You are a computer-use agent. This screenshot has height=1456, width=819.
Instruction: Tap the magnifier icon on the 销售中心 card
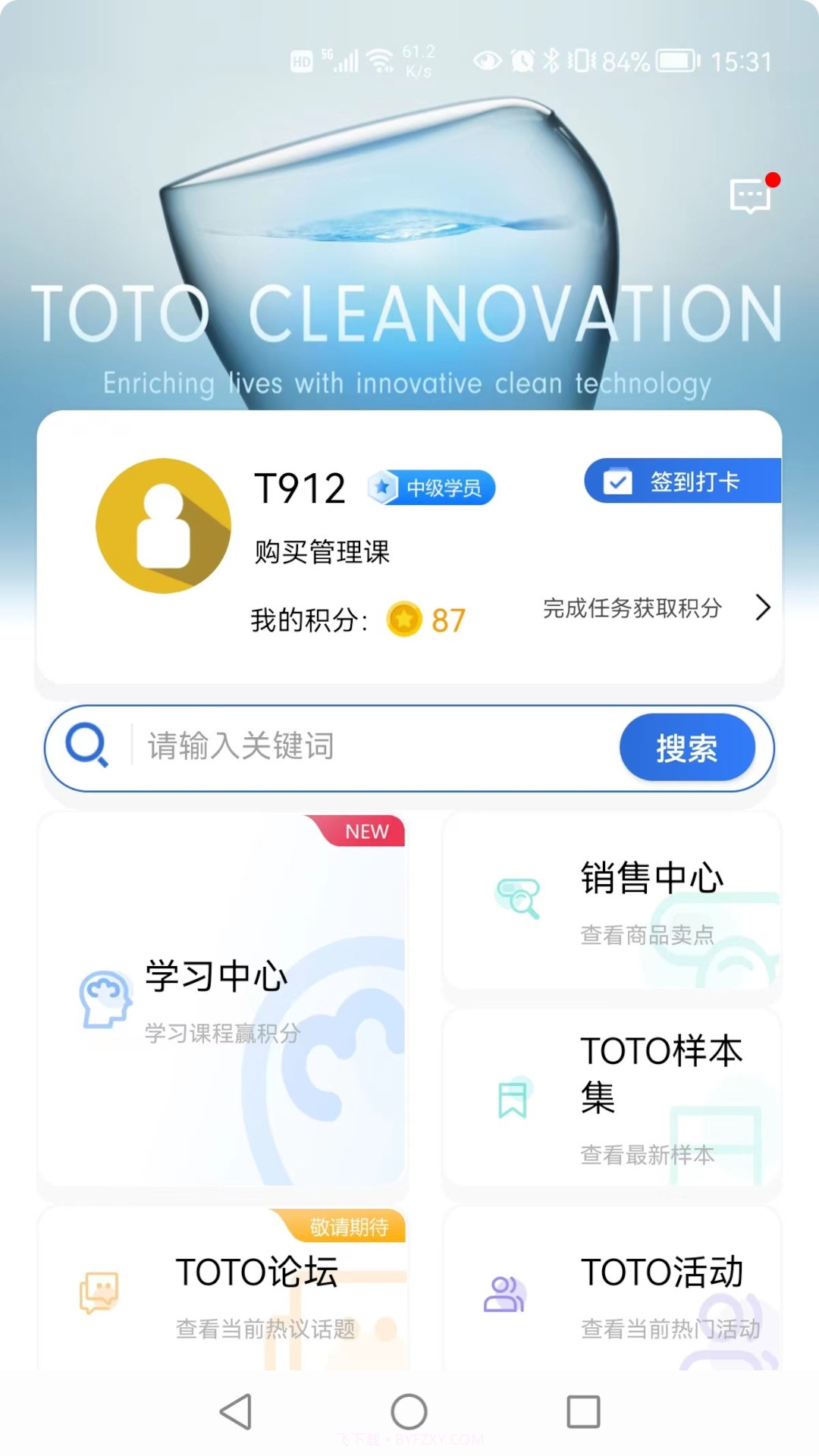[519, 897]
